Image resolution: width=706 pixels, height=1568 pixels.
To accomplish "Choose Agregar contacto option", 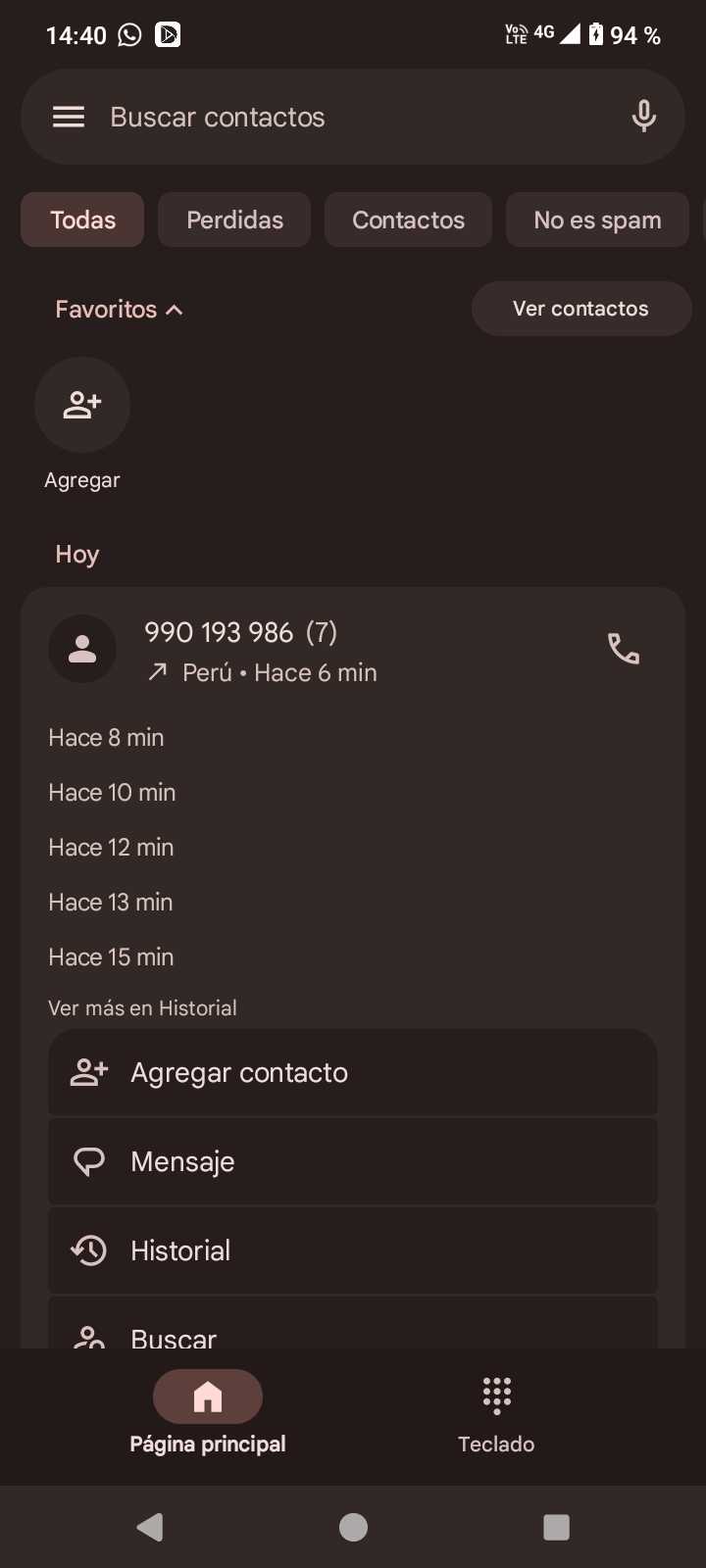I will 353,1073.
